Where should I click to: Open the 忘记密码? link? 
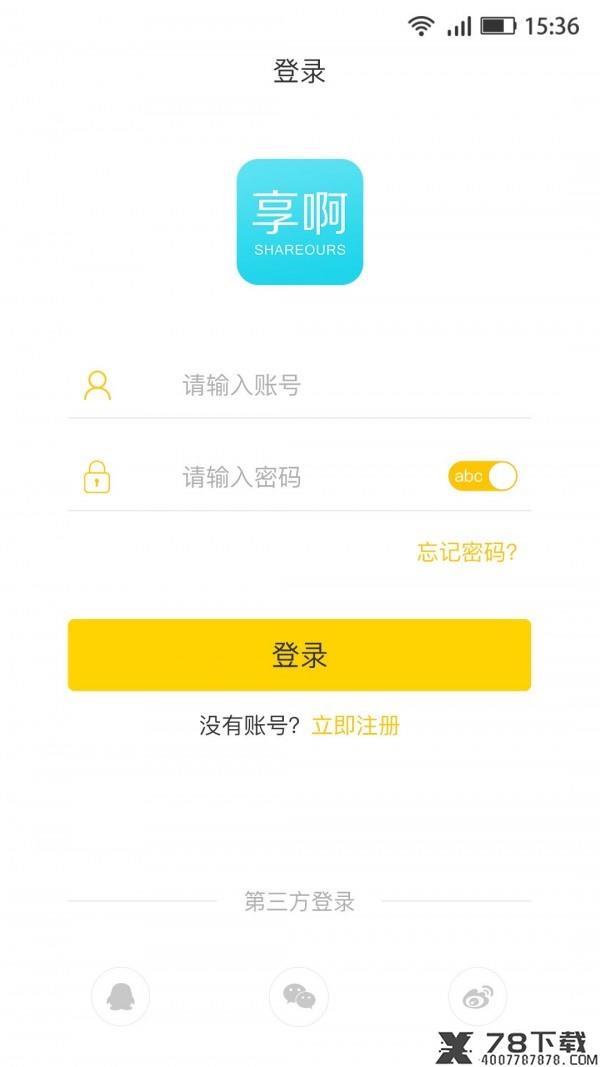pos(467,552)
